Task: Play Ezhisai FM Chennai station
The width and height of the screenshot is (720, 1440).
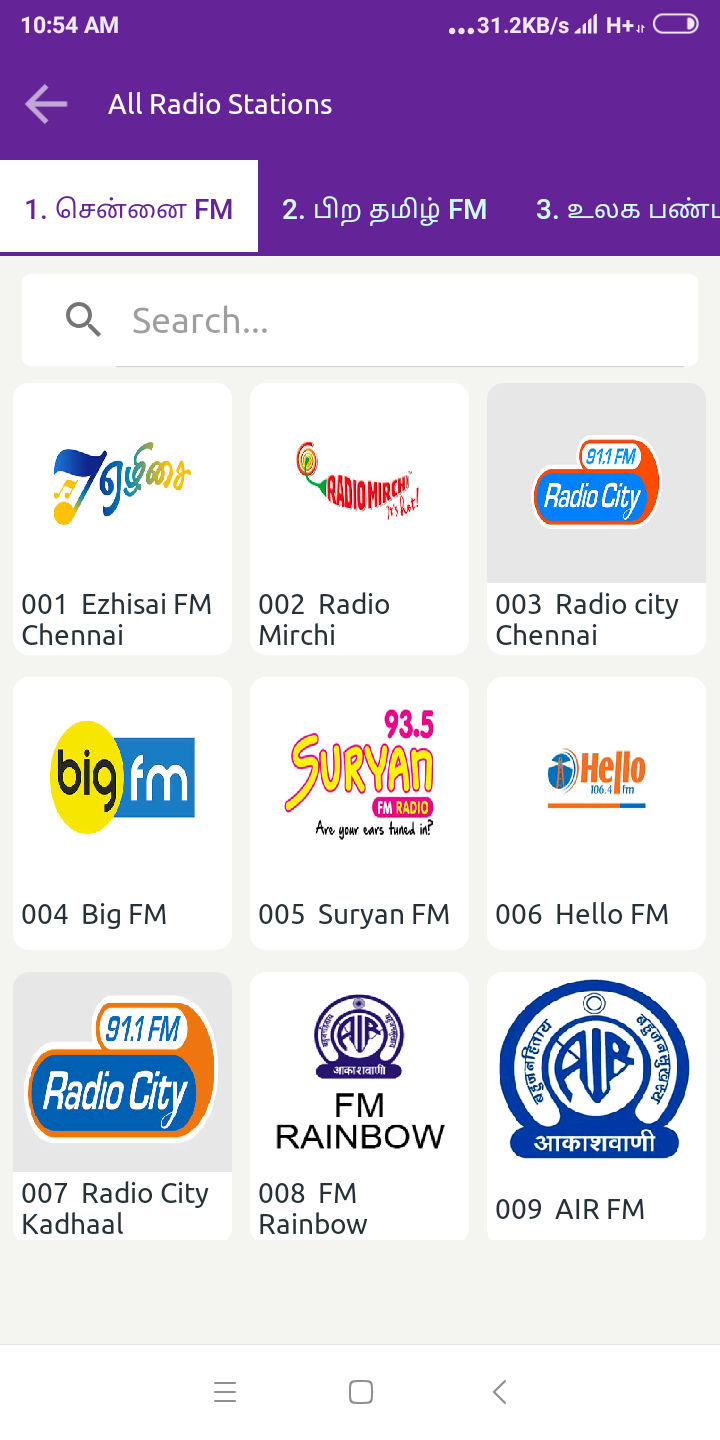Action: click(x=122, y=519)
